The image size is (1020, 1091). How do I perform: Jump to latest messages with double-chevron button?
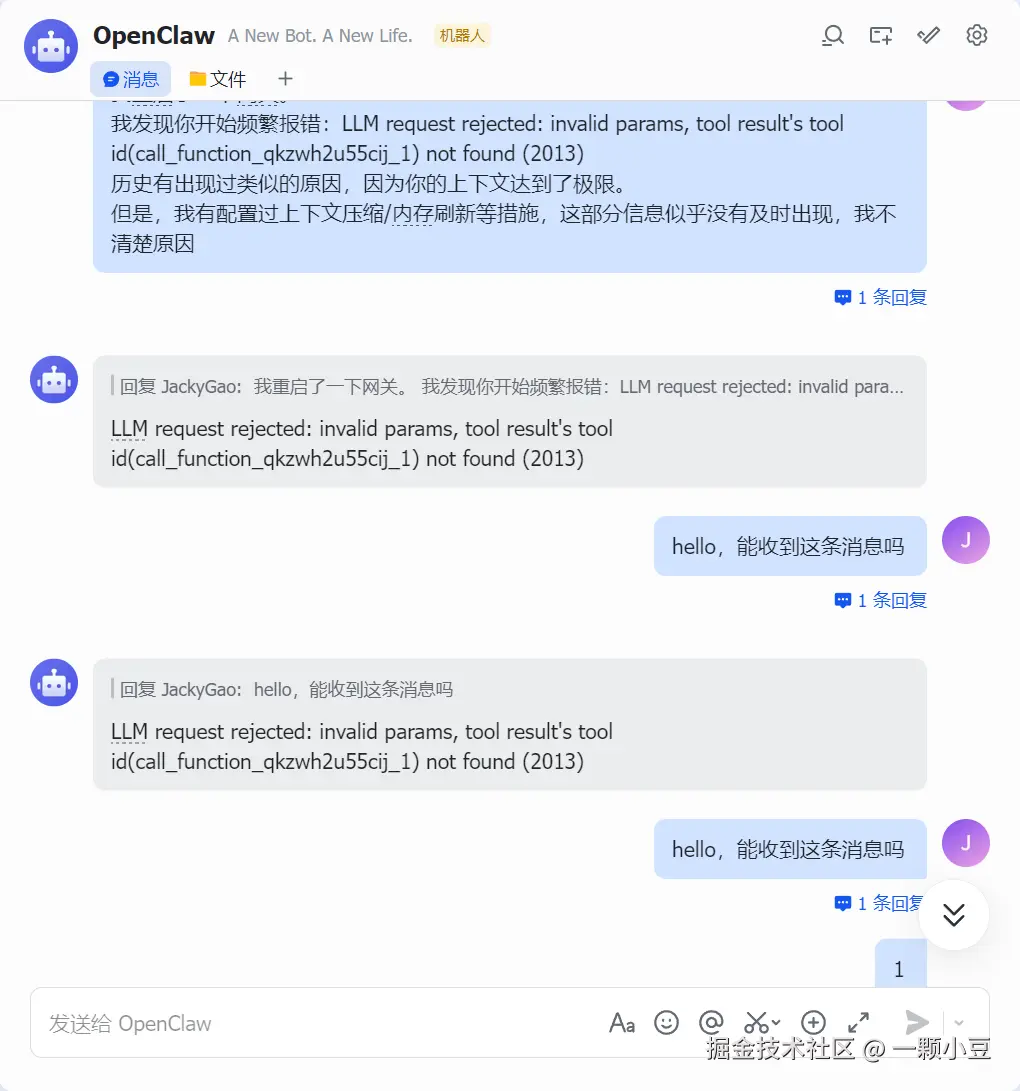pyautogui.click(x=954, y=915)
